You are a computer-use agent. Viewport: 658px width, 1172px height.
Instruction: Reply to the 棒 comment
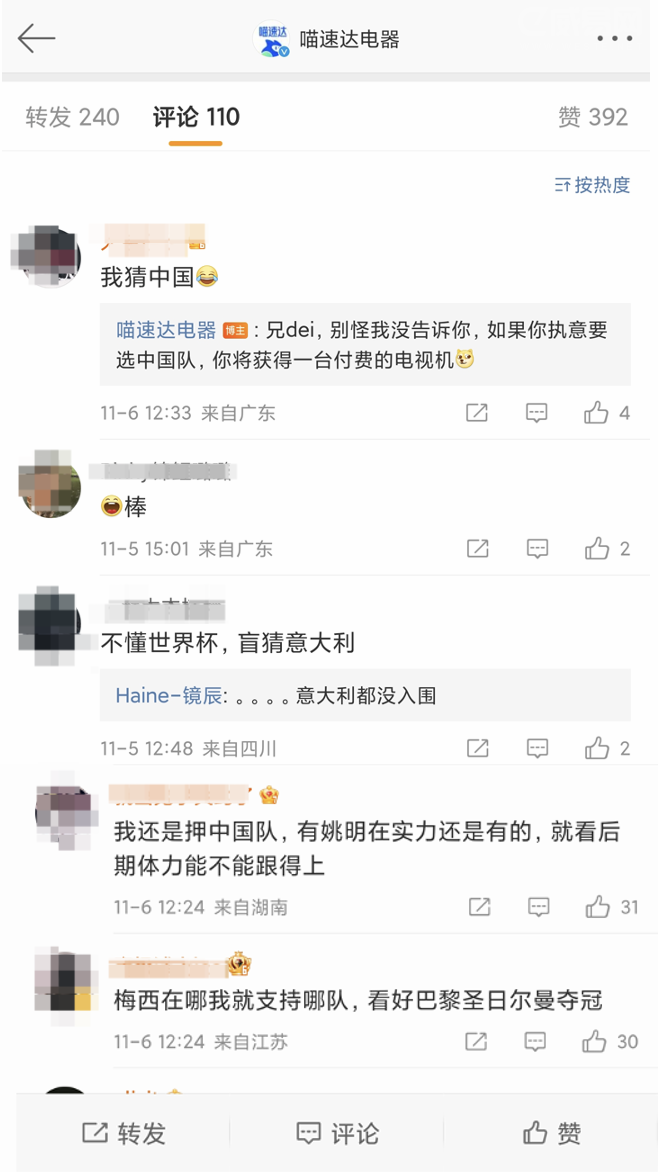tap(538, 548)
